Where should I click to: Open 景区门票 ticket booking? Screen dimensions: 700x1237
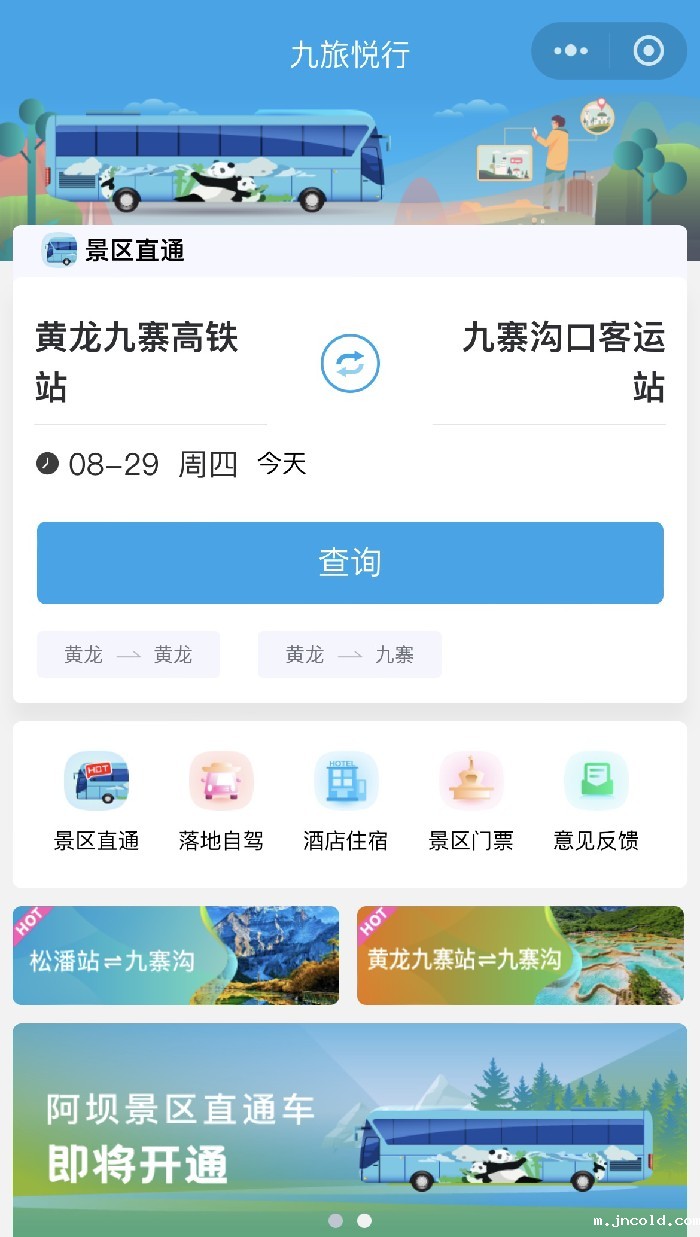(x=471, y=802)
